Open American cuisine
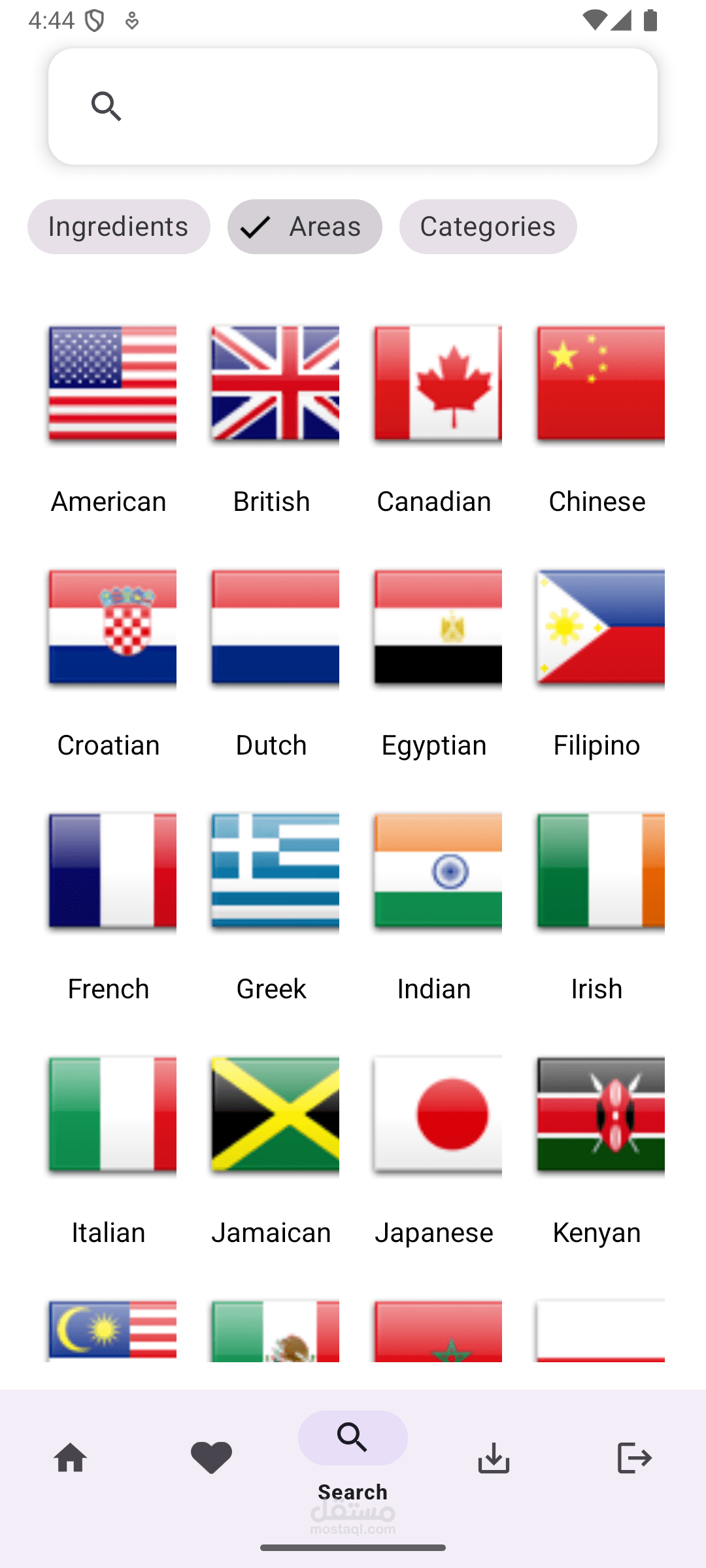 click(x=110, y=418)
